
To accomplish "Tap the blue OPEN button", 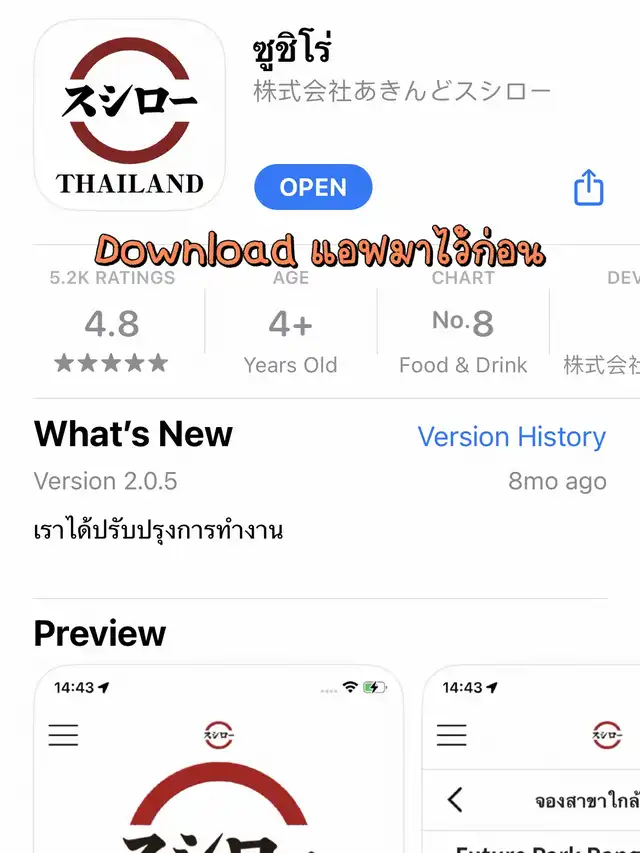I will pos(313,187).
